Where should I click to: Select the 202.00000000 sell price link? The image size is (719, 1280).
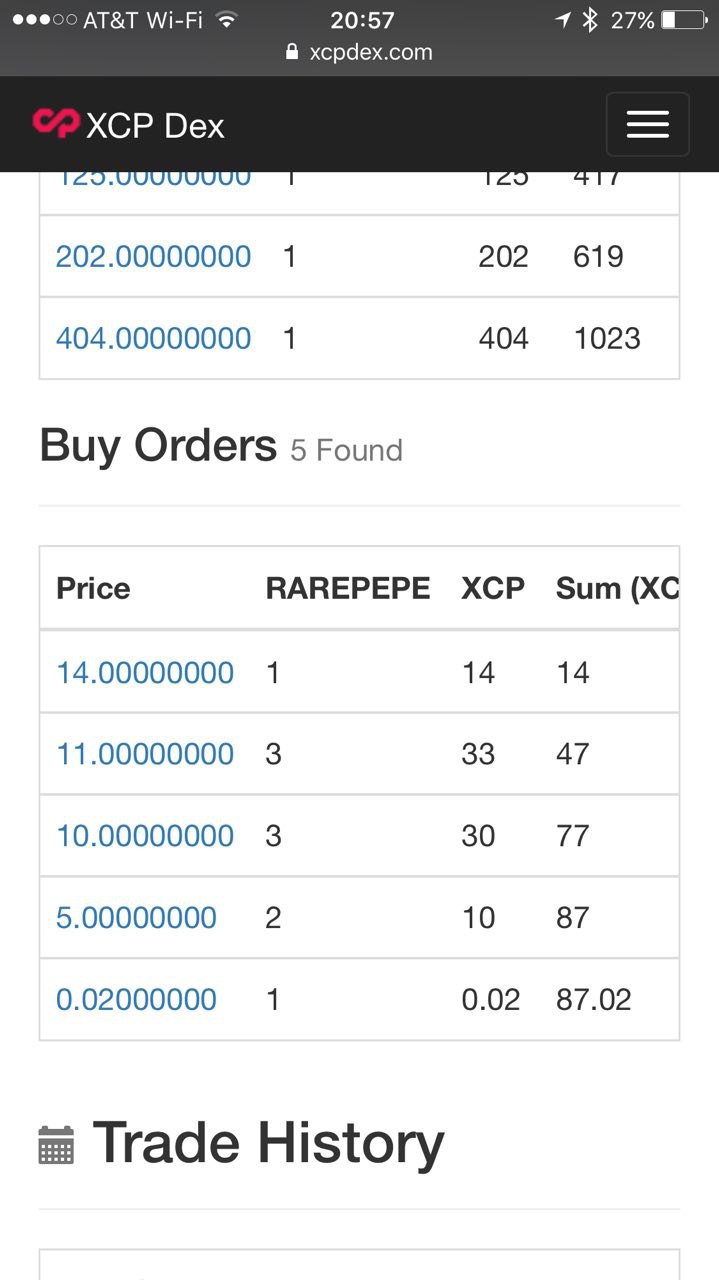[x=153, y=257]
